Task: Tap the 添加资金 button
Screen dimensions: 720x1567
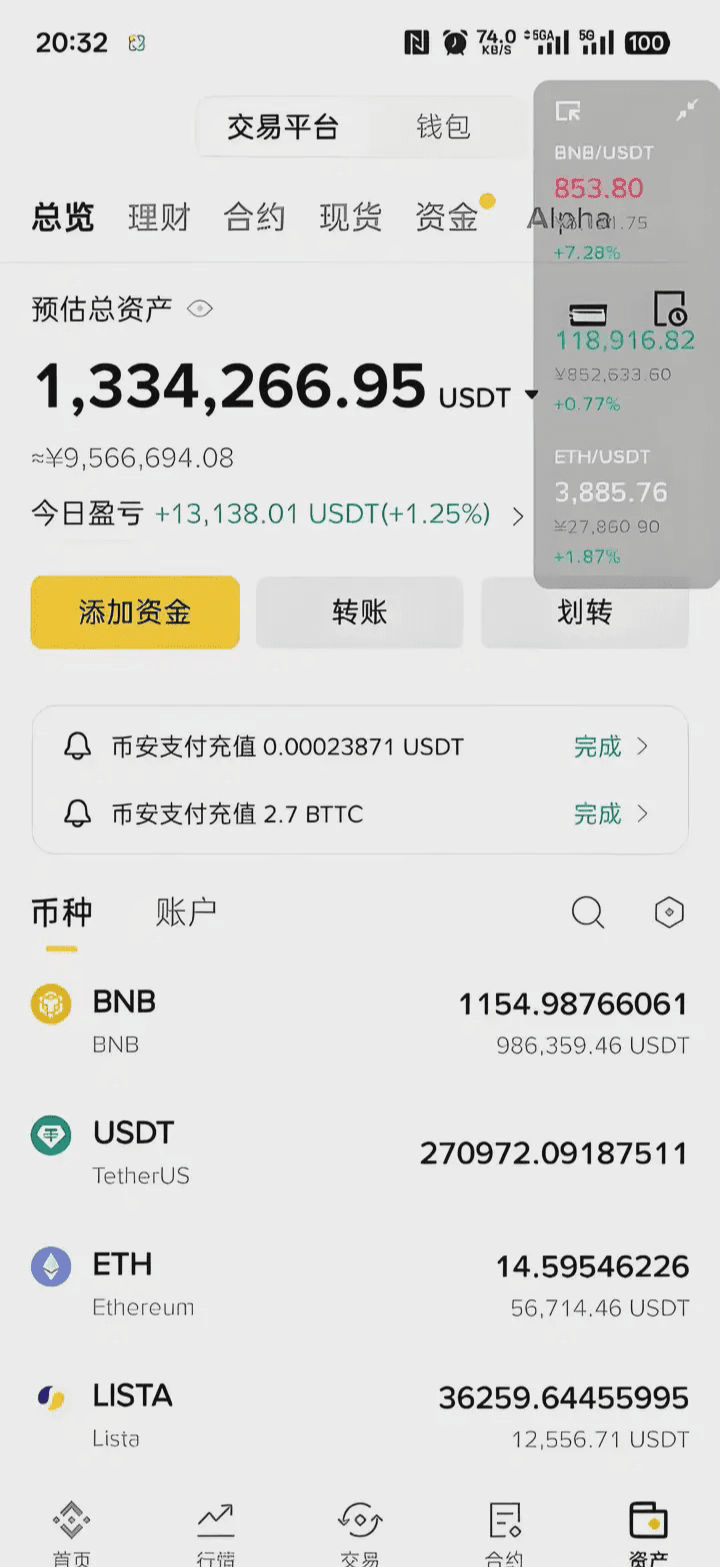Action: (x=135, y=612)
